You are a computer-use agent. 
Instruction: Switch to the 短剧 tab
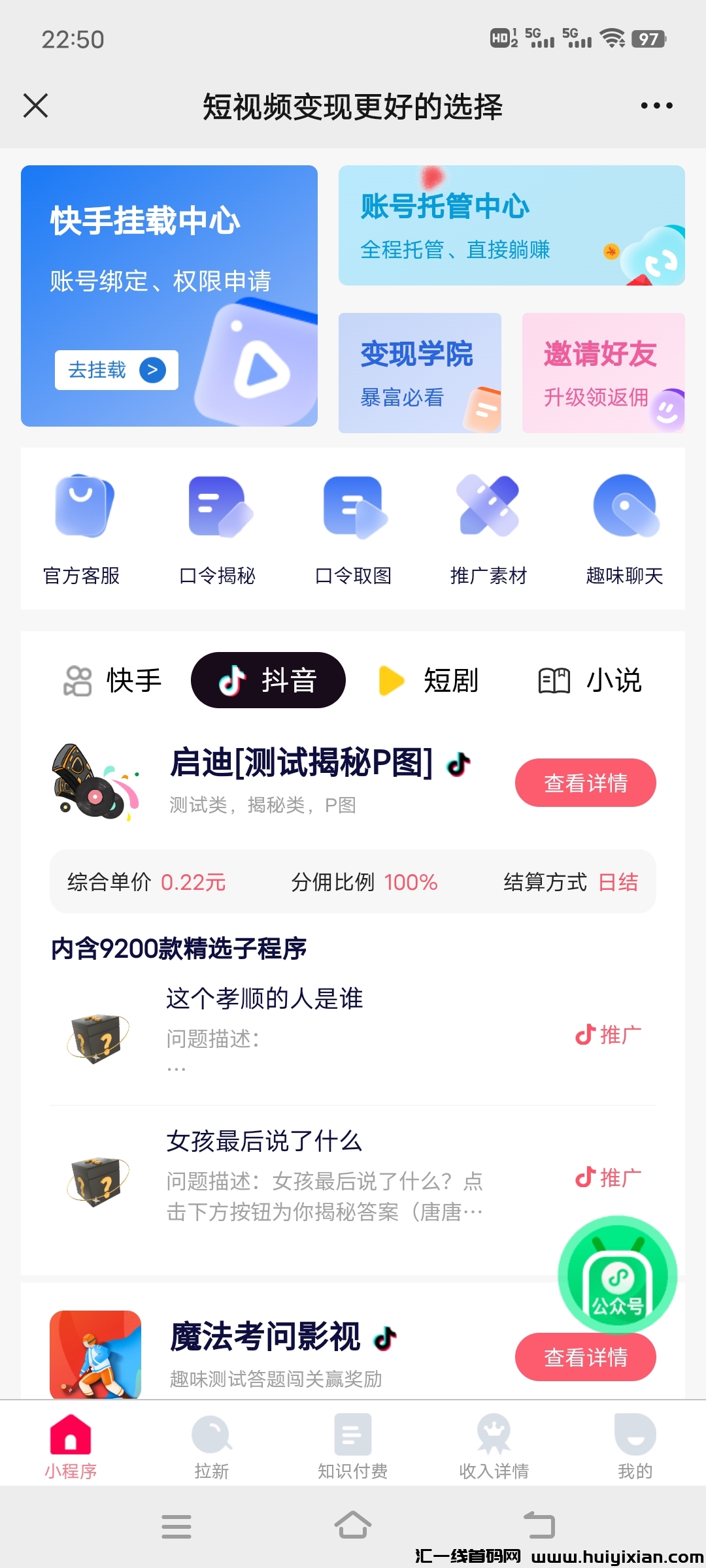point(429,680)
